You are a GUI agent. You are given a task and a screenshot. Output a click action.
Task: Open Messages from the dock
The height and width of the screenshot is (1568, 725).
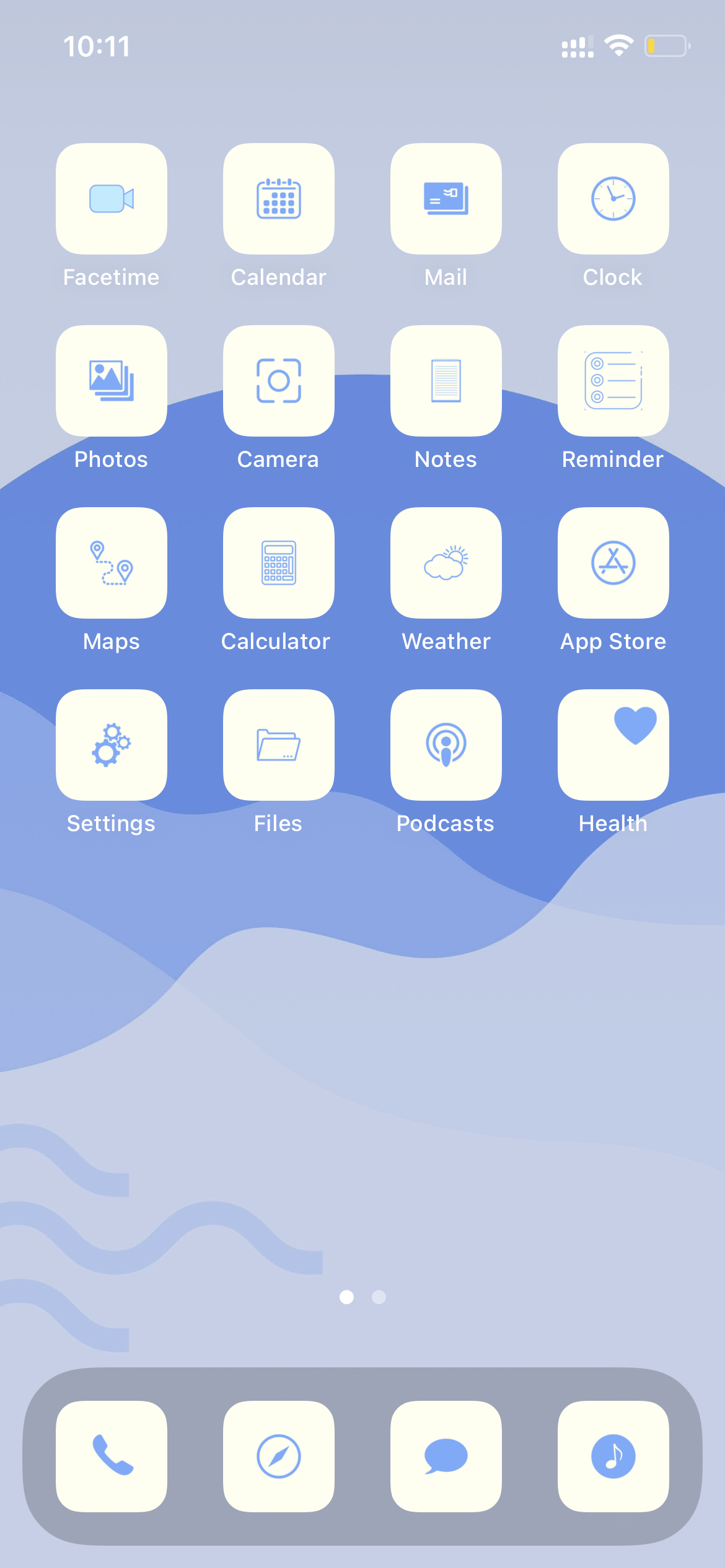pyautogui.click(x=446, y=1457)
